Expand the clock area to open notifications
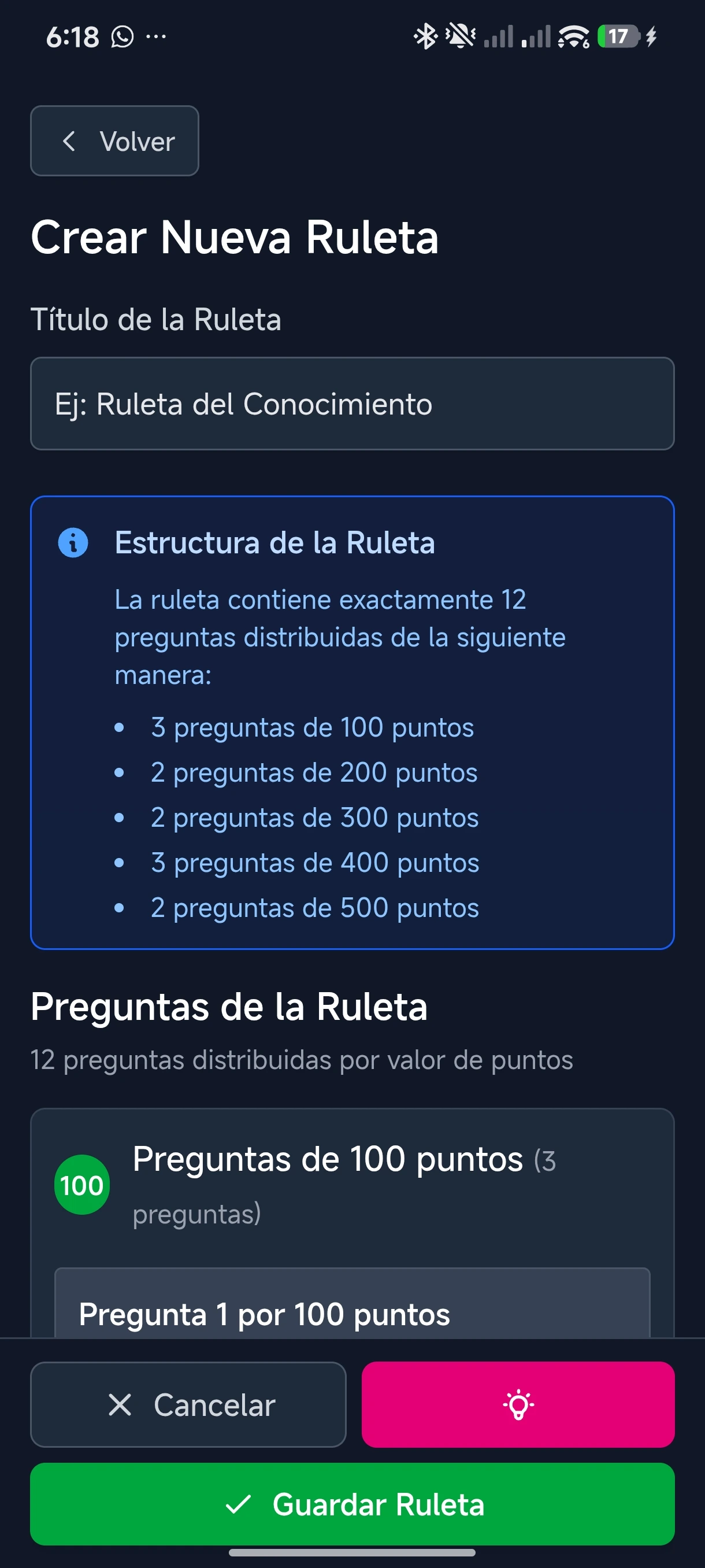The height and width of the screenshot is (1568, 705). click(x=73, y=35)
